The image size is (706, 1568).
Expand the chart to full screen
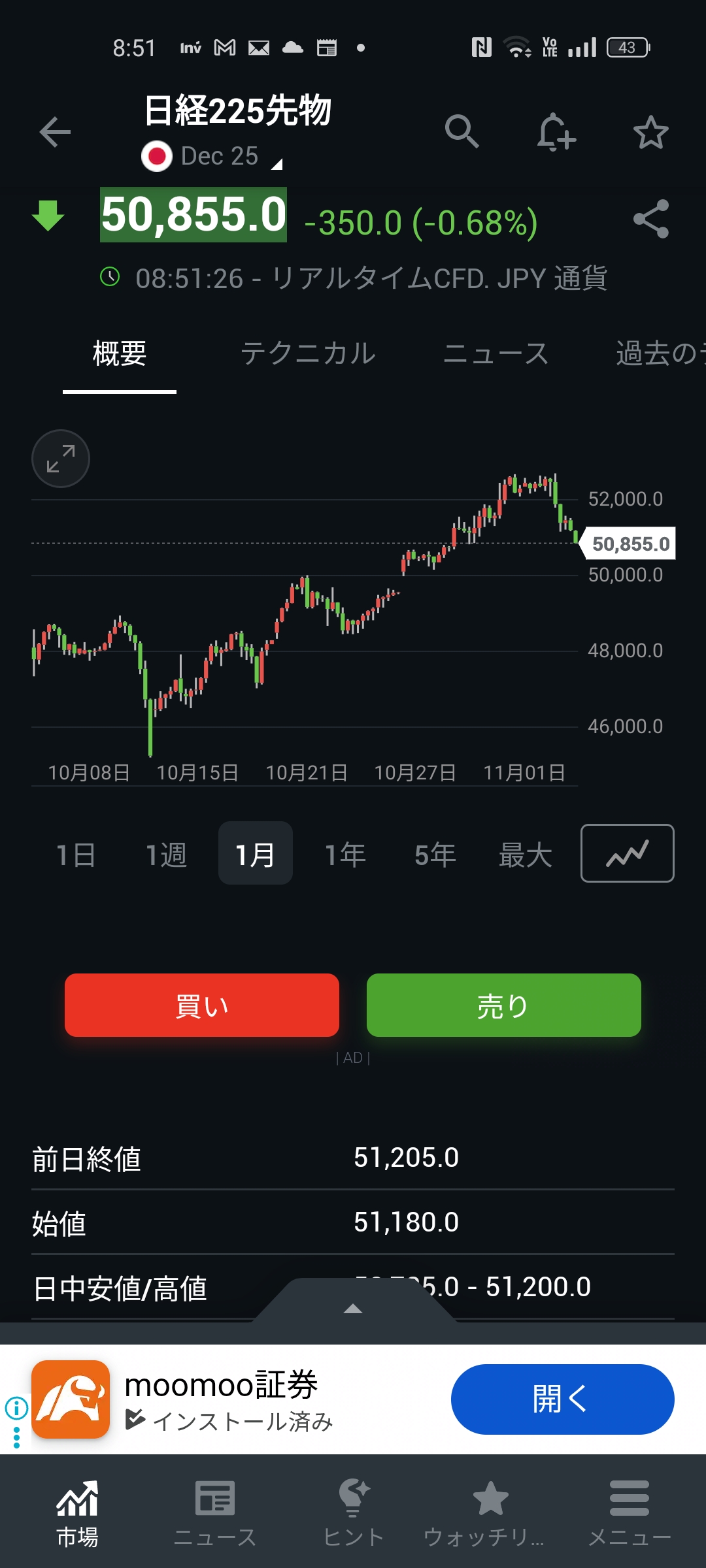61,459
